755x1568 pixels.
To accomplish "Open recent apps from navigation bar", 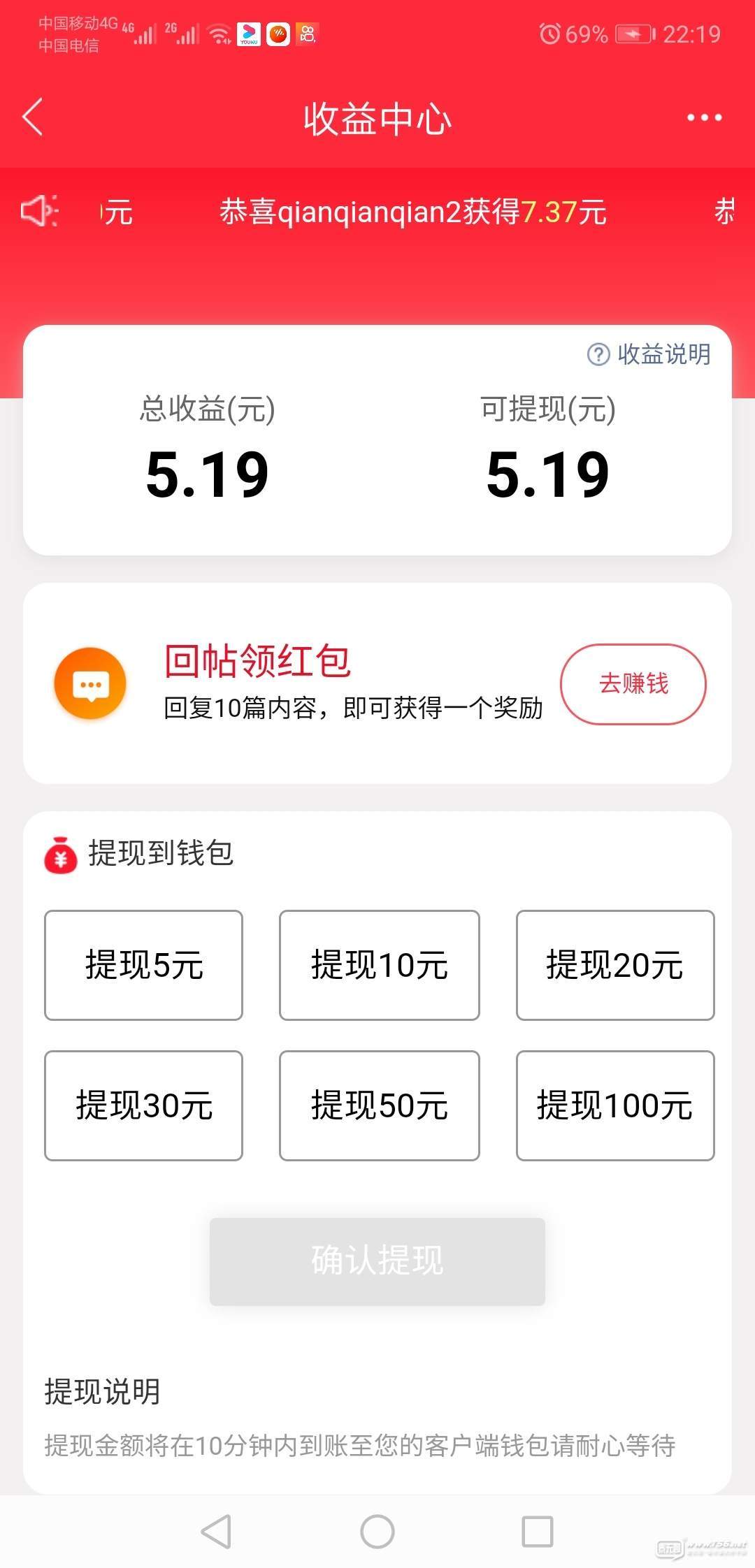I will tap(538, 1532).
